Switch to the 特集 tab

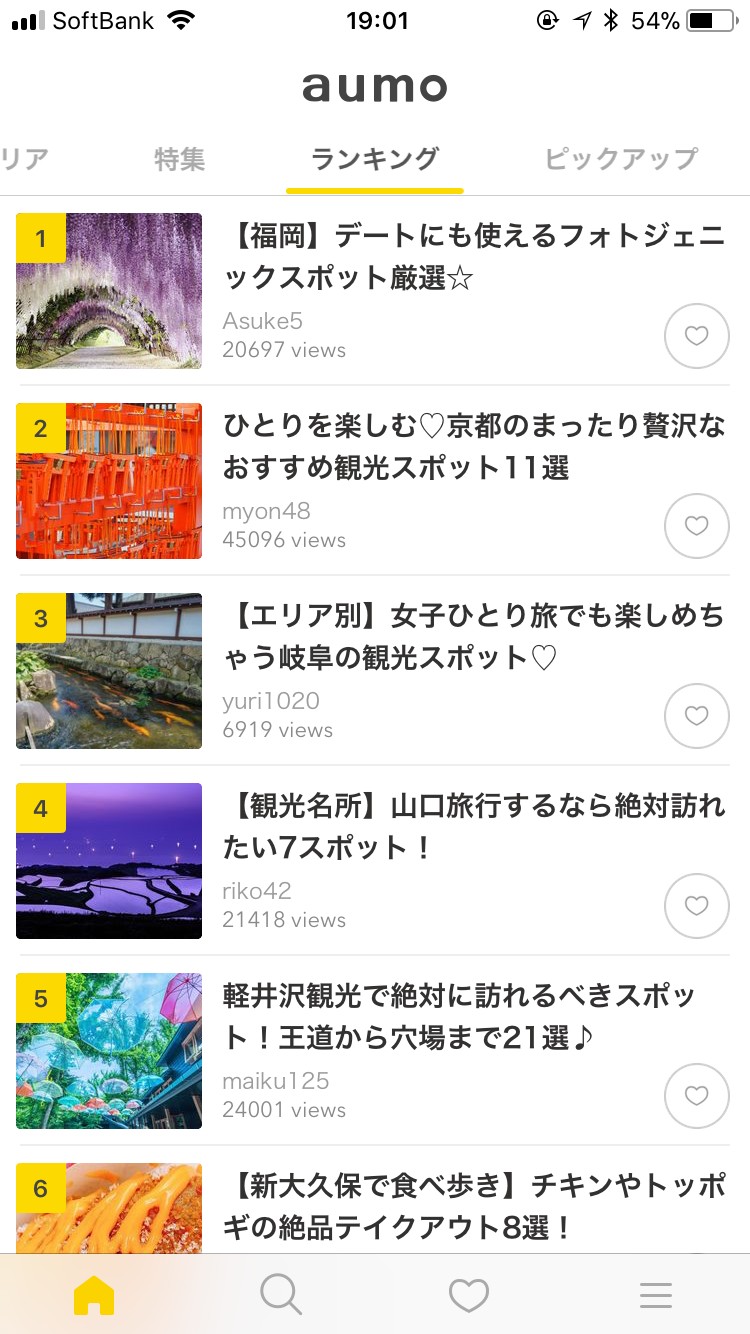pyautogui.click(x=180, y=159)
